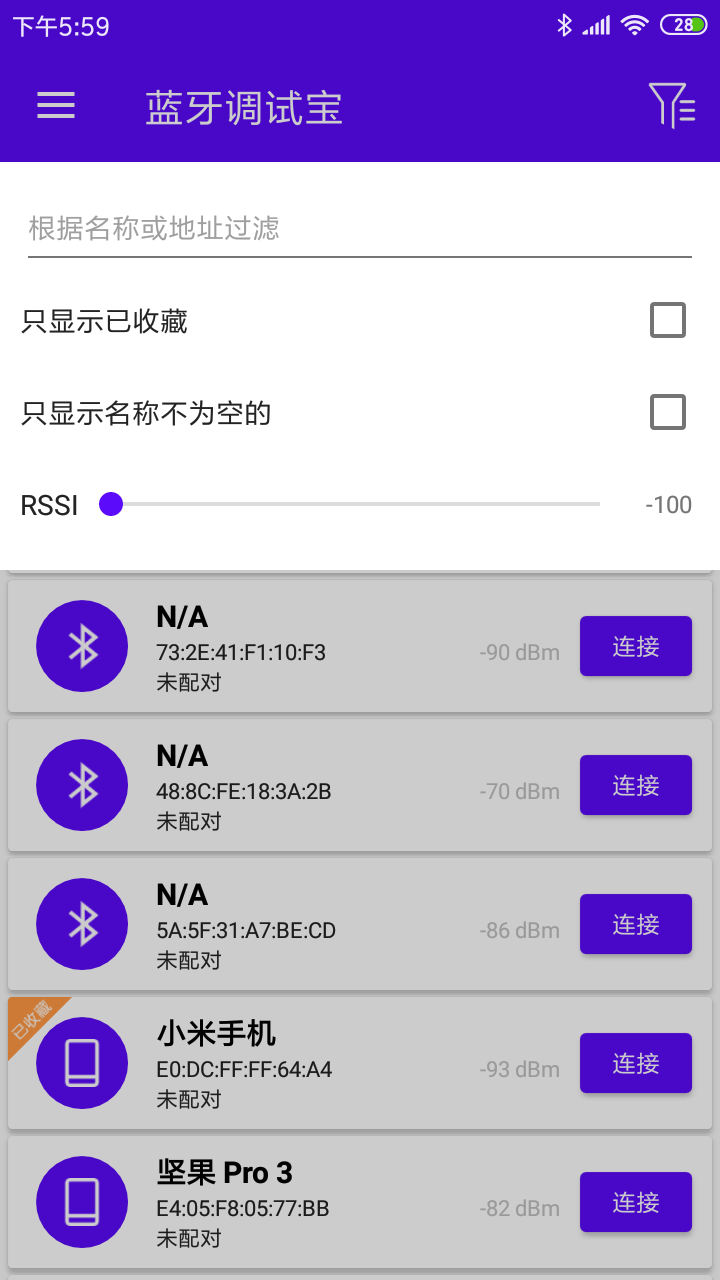Image resolution: width=720 pixels, height=1280 pixels.
Task: Connect to device 48:8C:FE:18:3A:2B
Action: (x=635, y=786)
